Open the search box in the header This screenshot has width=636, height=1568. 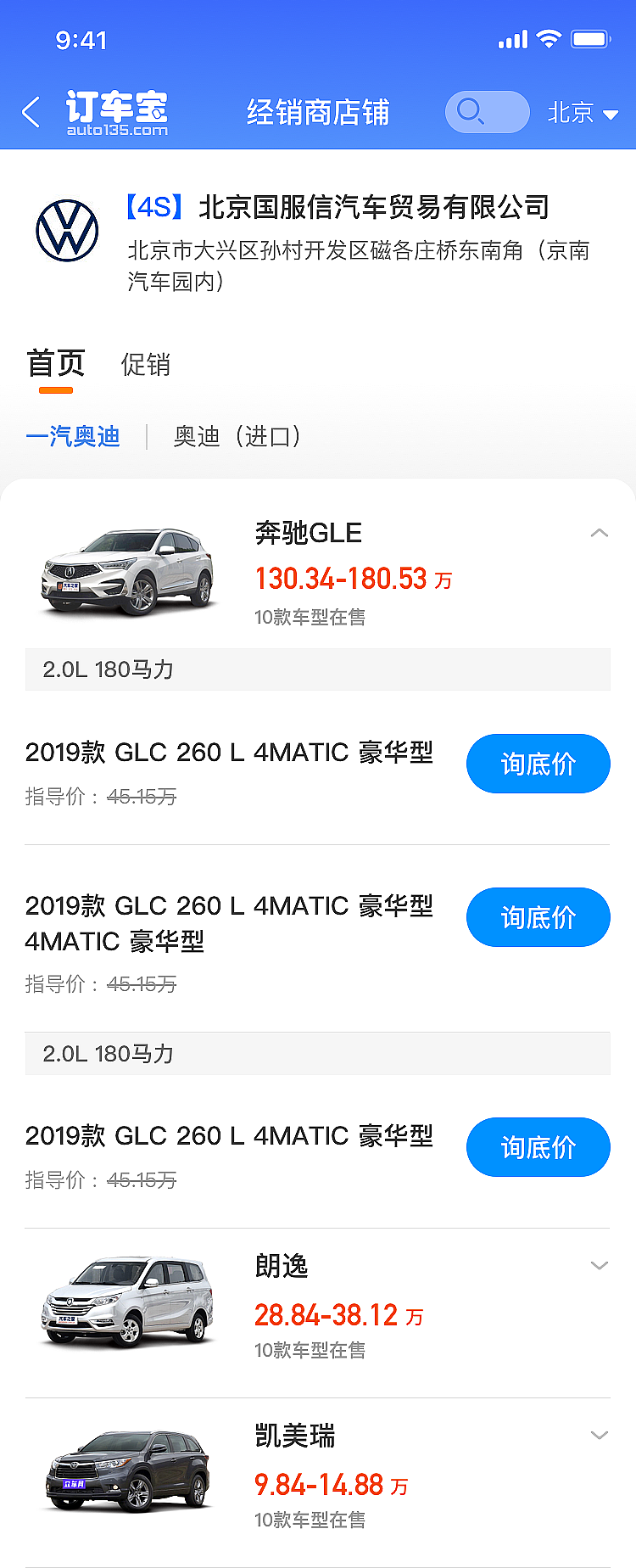[x=487, y=112]
